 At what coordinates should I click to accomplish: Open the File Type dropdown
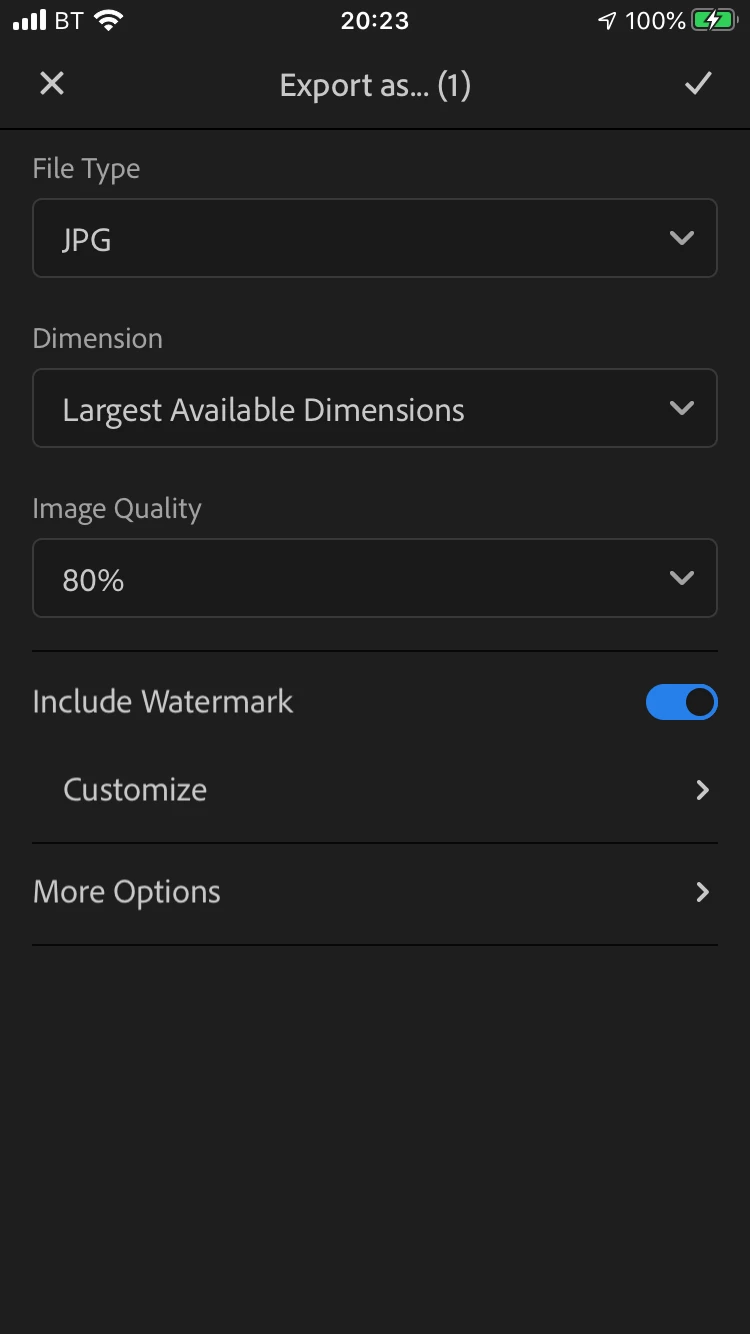[x=374, y=239]
